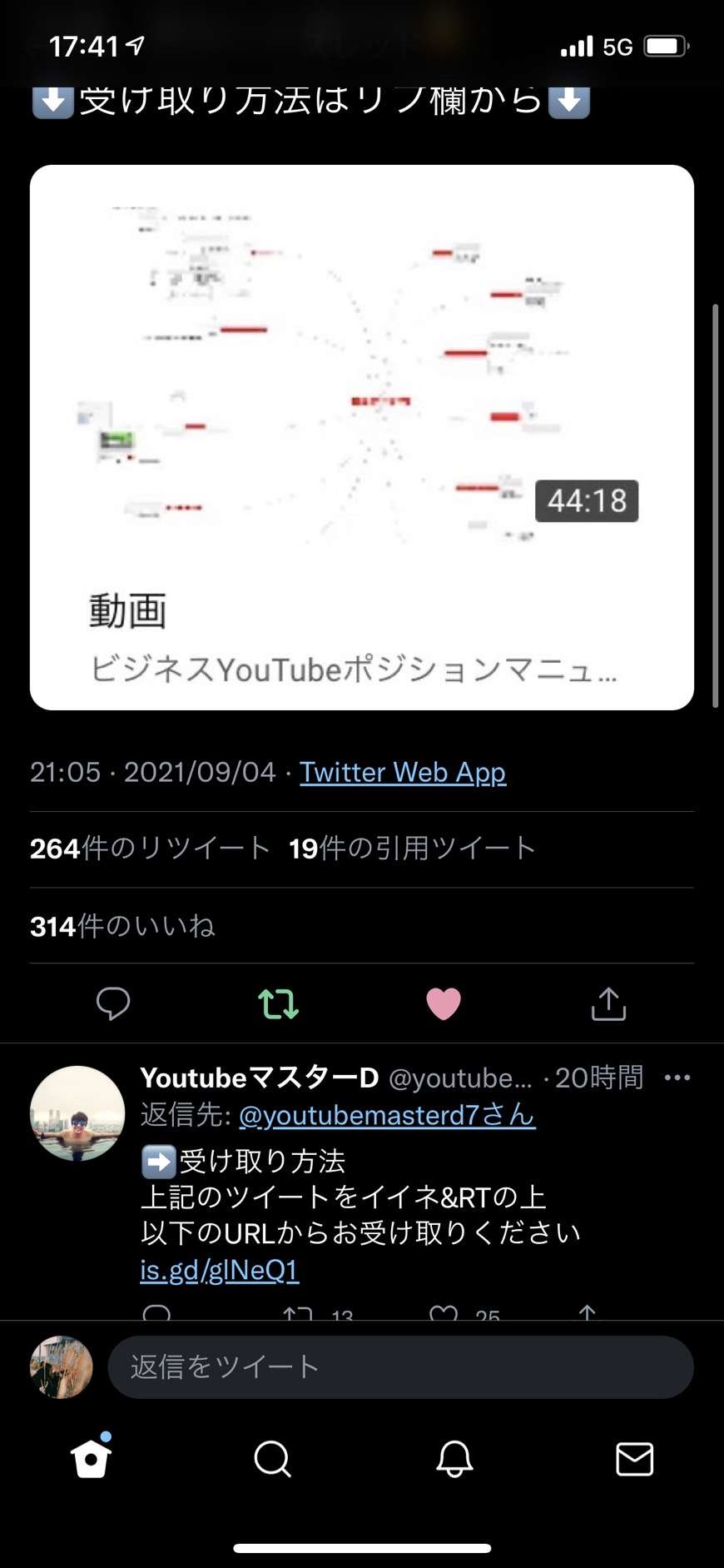The height and width of the screenshot is (1568, 724).
Task: Open the Notifications bell tab
Action: (x=454, y=1459)
